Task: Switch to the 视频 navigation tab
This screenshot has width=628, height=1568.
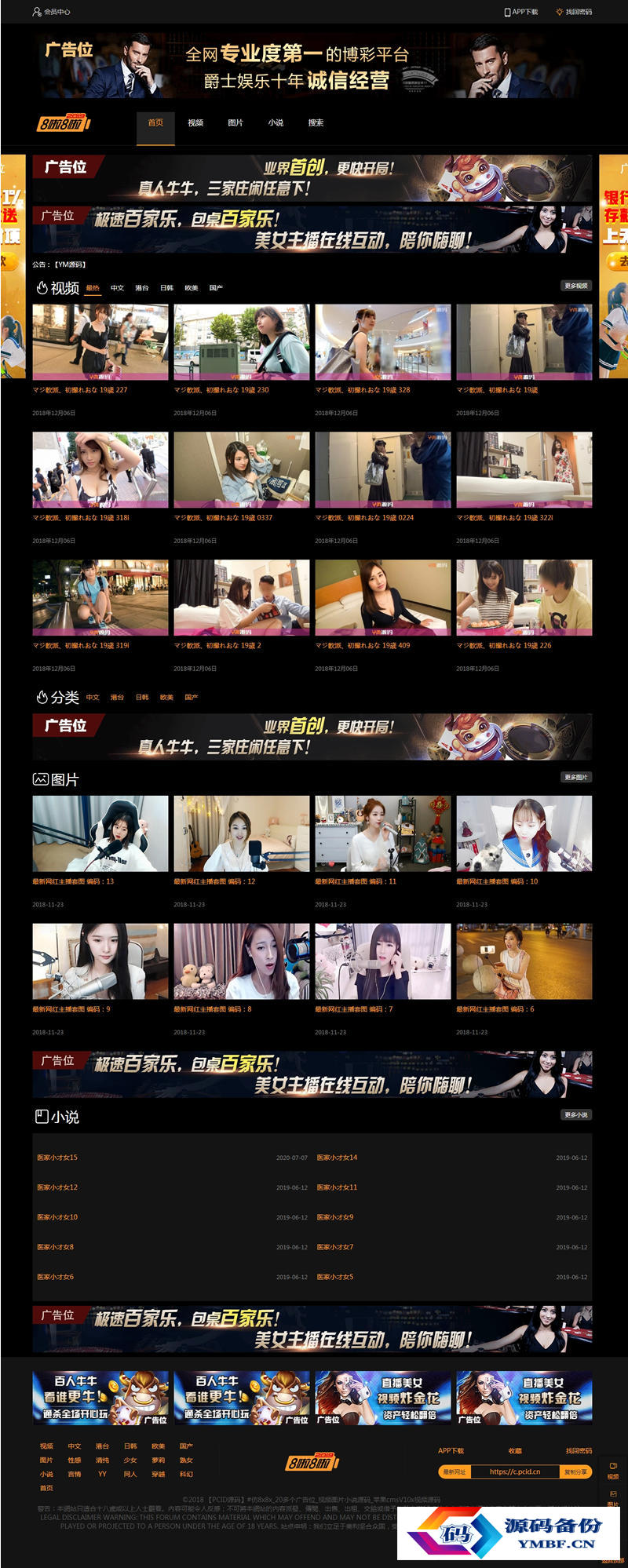Action: [x=195, y=123]
